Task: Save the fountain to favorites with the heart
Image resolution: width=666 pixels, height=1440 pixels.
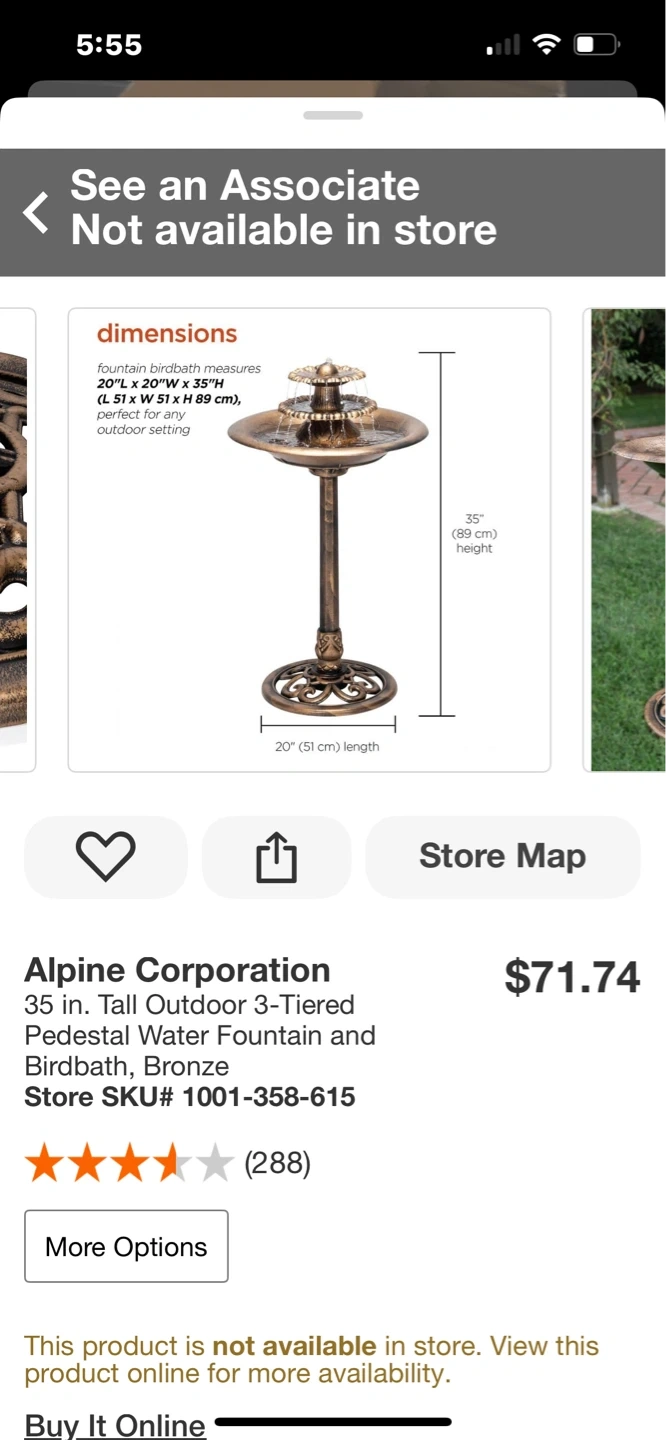Action: [106, 857]
